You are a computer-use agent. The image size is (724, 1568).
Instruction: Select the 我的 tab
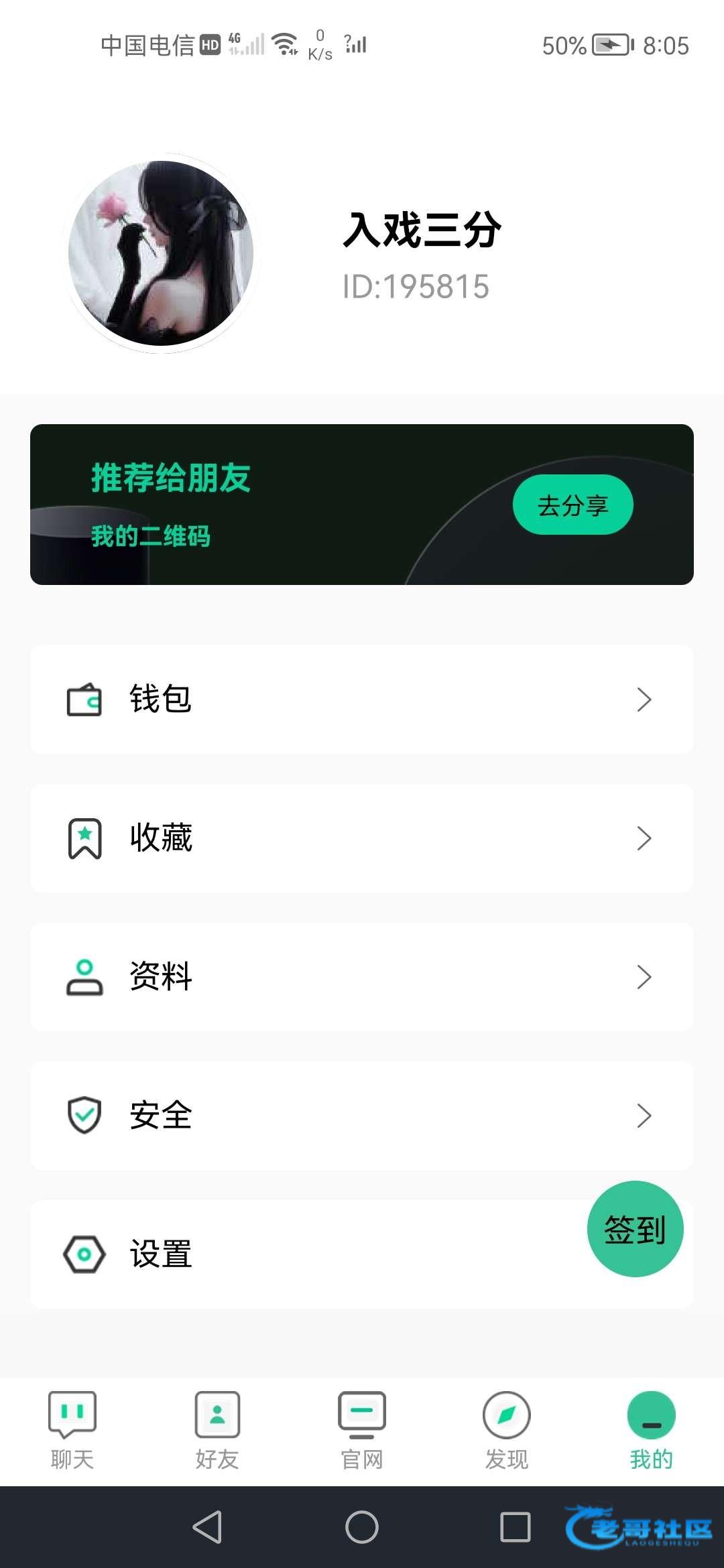(652, 1430)
